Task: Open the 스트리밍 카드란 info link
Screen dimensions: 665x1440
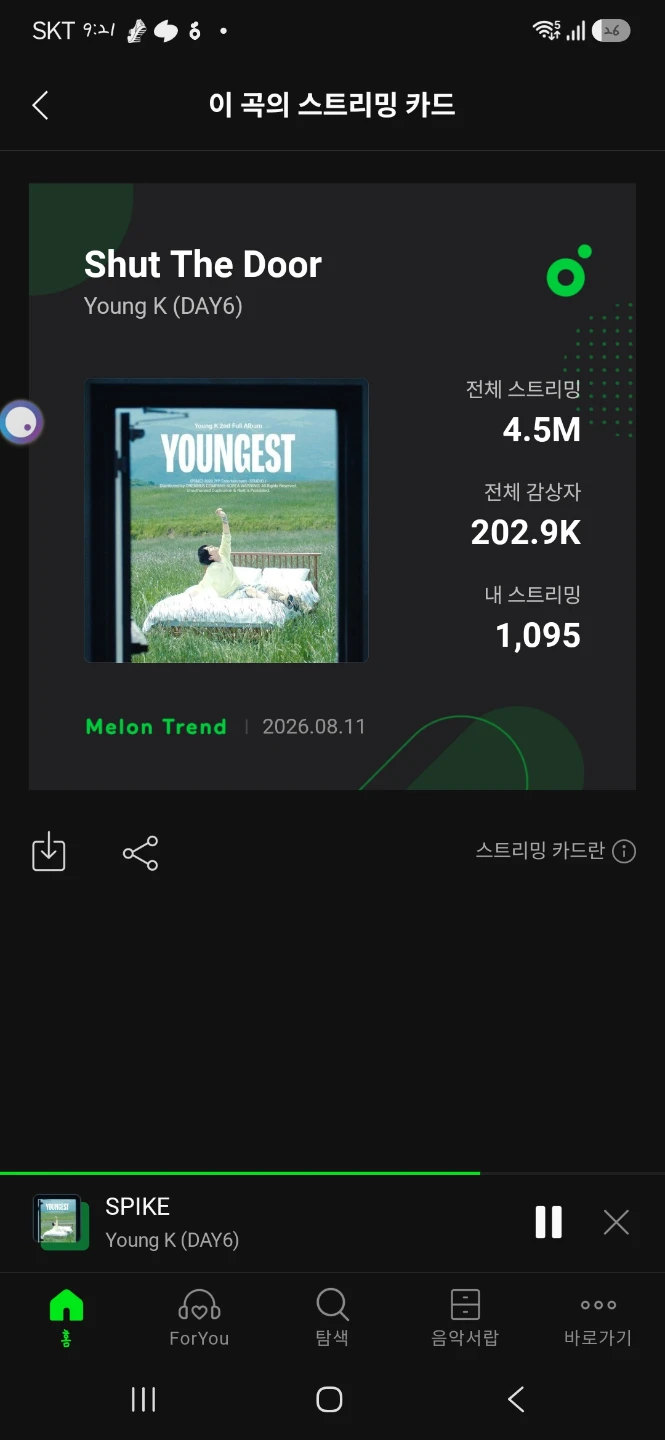Action: point(555,851)
